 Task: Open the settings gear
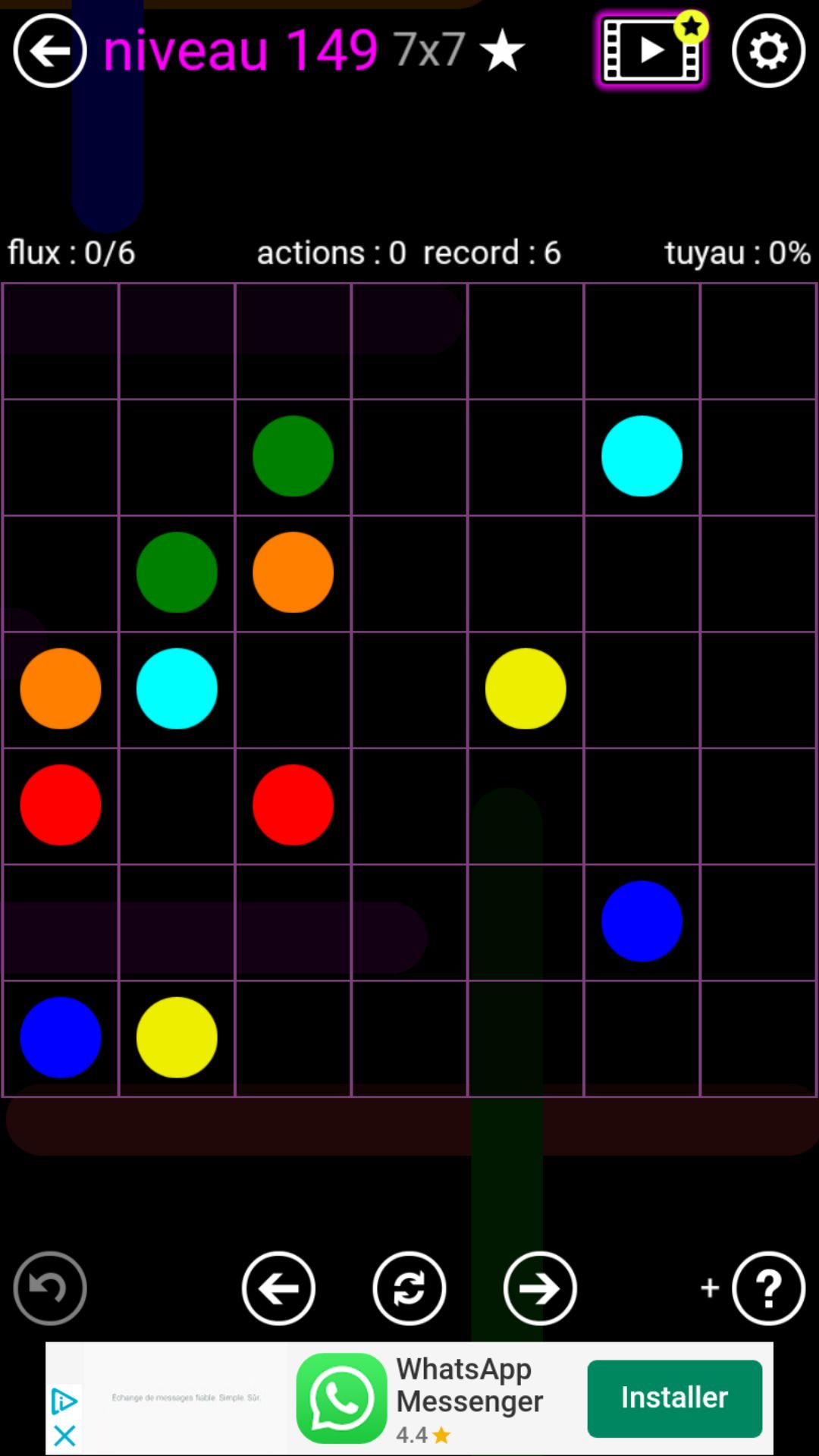coord(768,51)
